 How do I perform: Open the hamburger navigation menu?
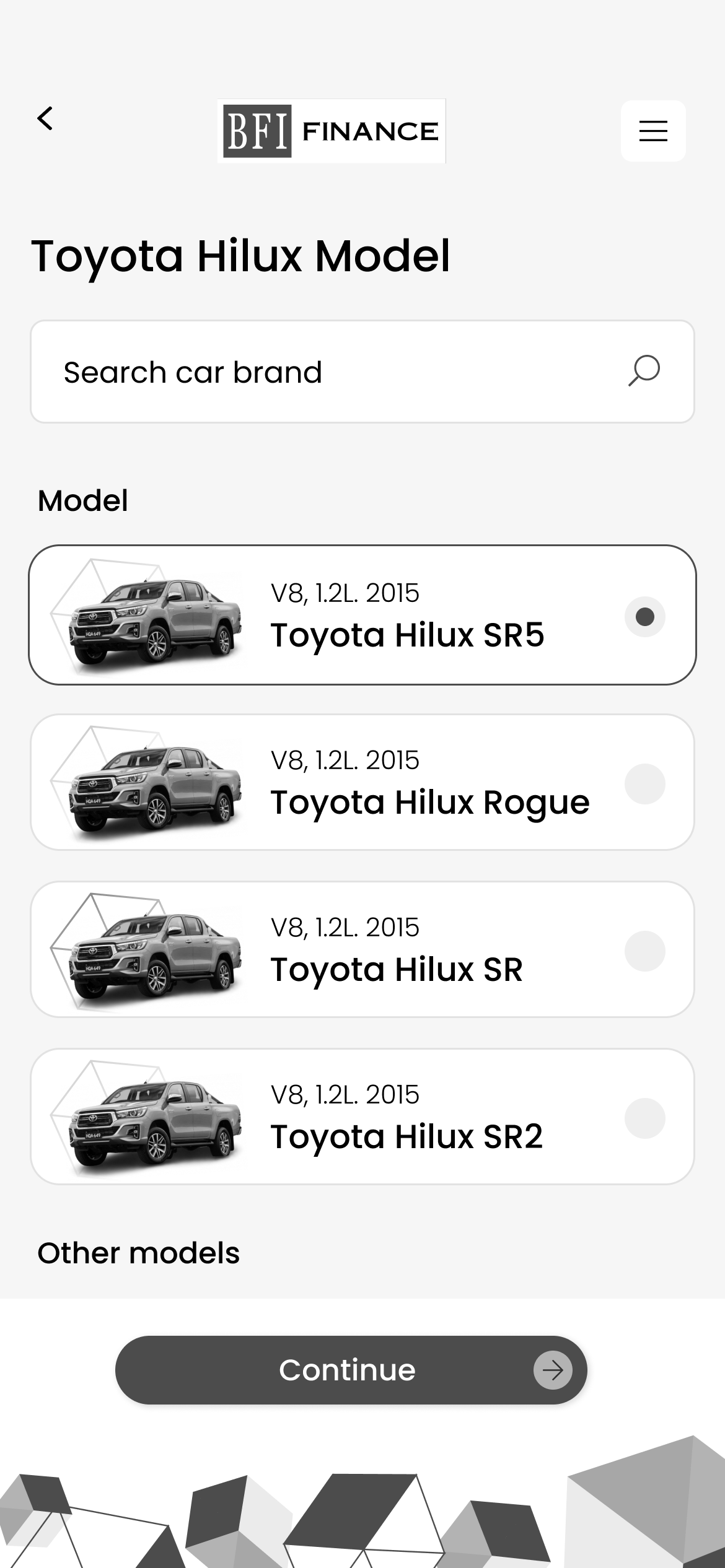pyautogui.click(x=652, y=131)
